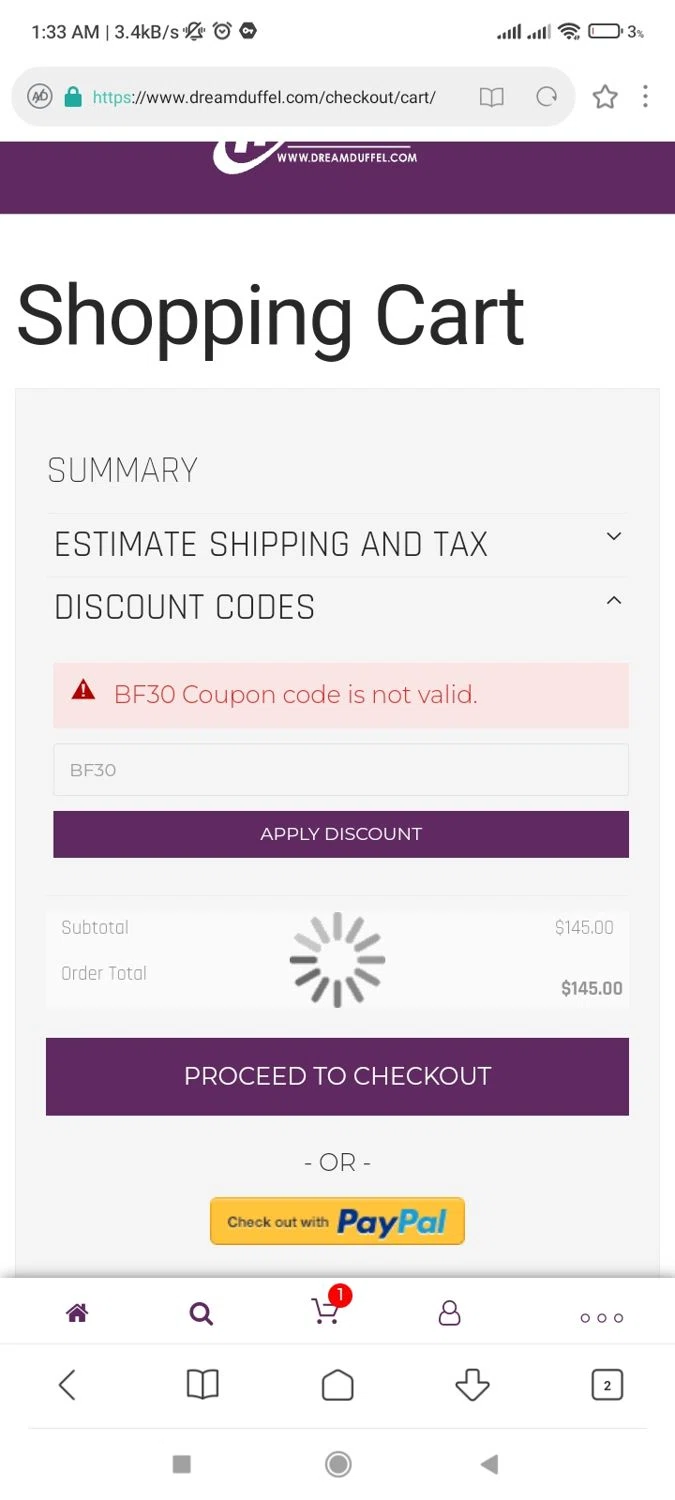The width and height of the screenshot is (675, 1500).
Task: Open the more options dots
Action: pyautogui.click(x=601, y=1317)
